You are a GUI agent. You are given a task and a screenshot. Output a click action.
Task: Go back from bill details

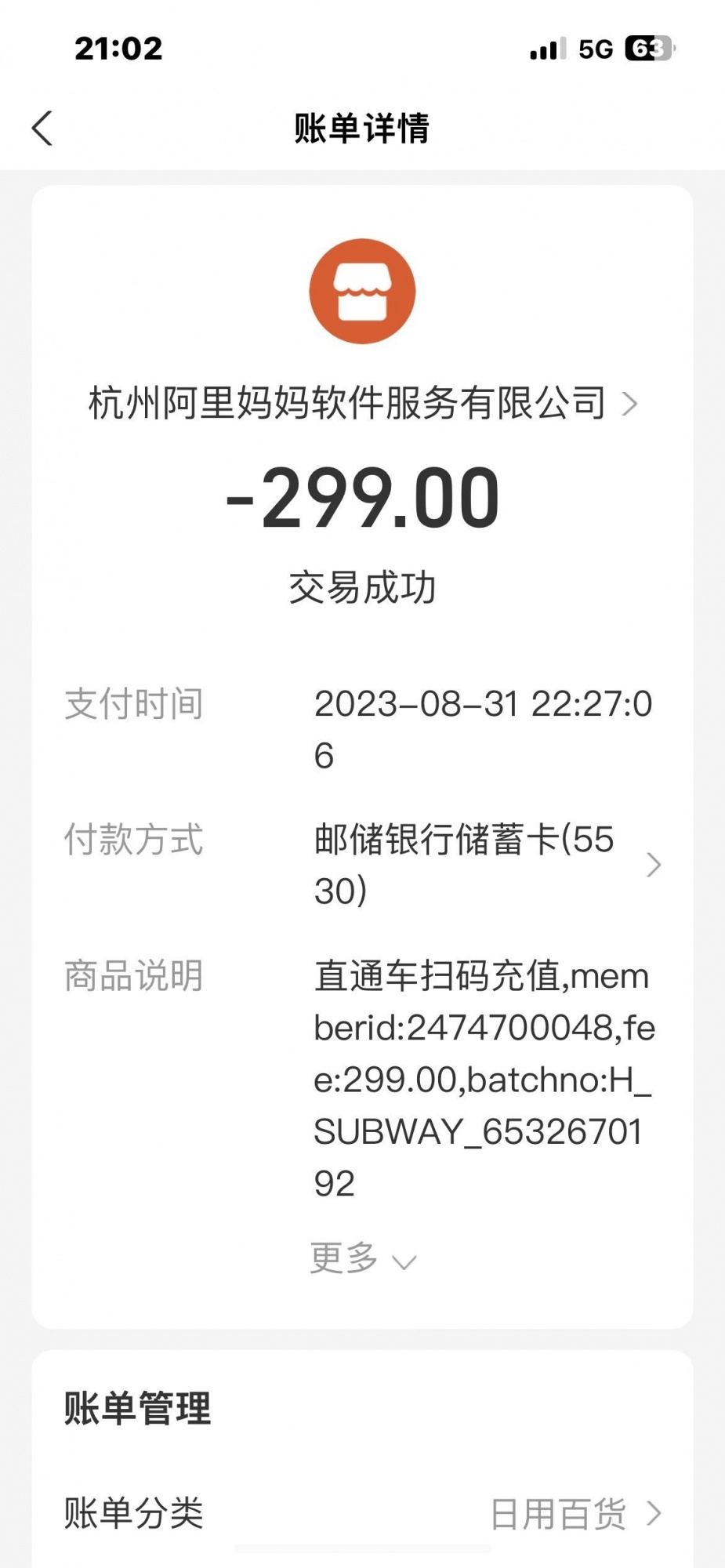click(x=42, y=128)
